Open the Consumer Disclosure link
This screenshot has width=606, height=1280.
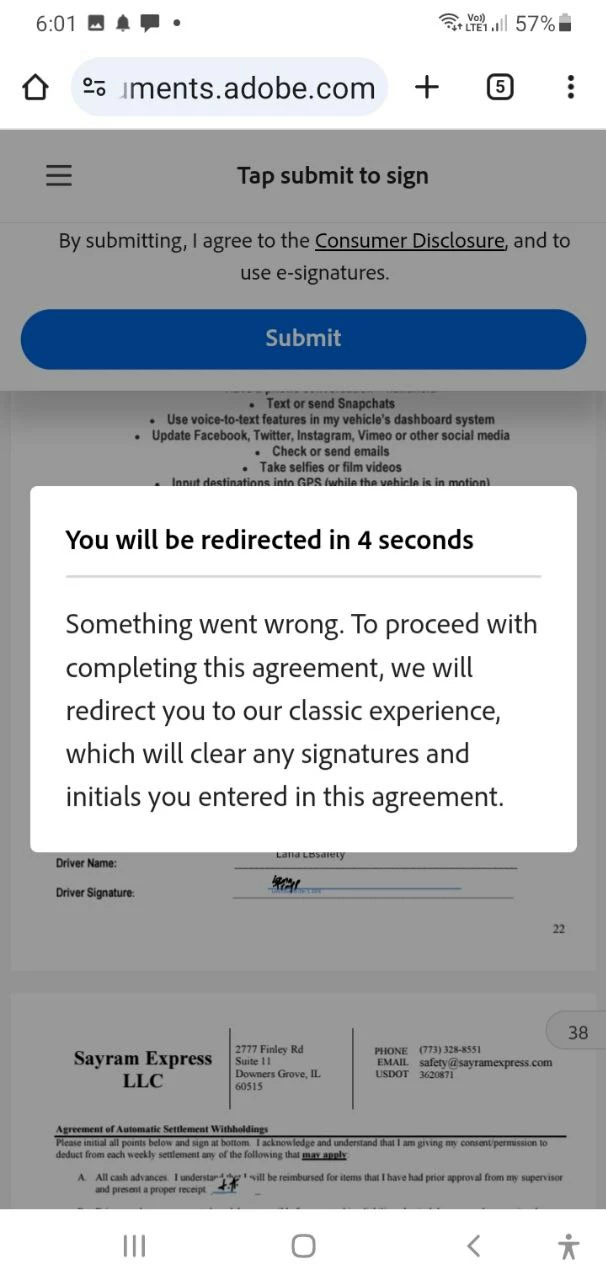tap(409, 241)
